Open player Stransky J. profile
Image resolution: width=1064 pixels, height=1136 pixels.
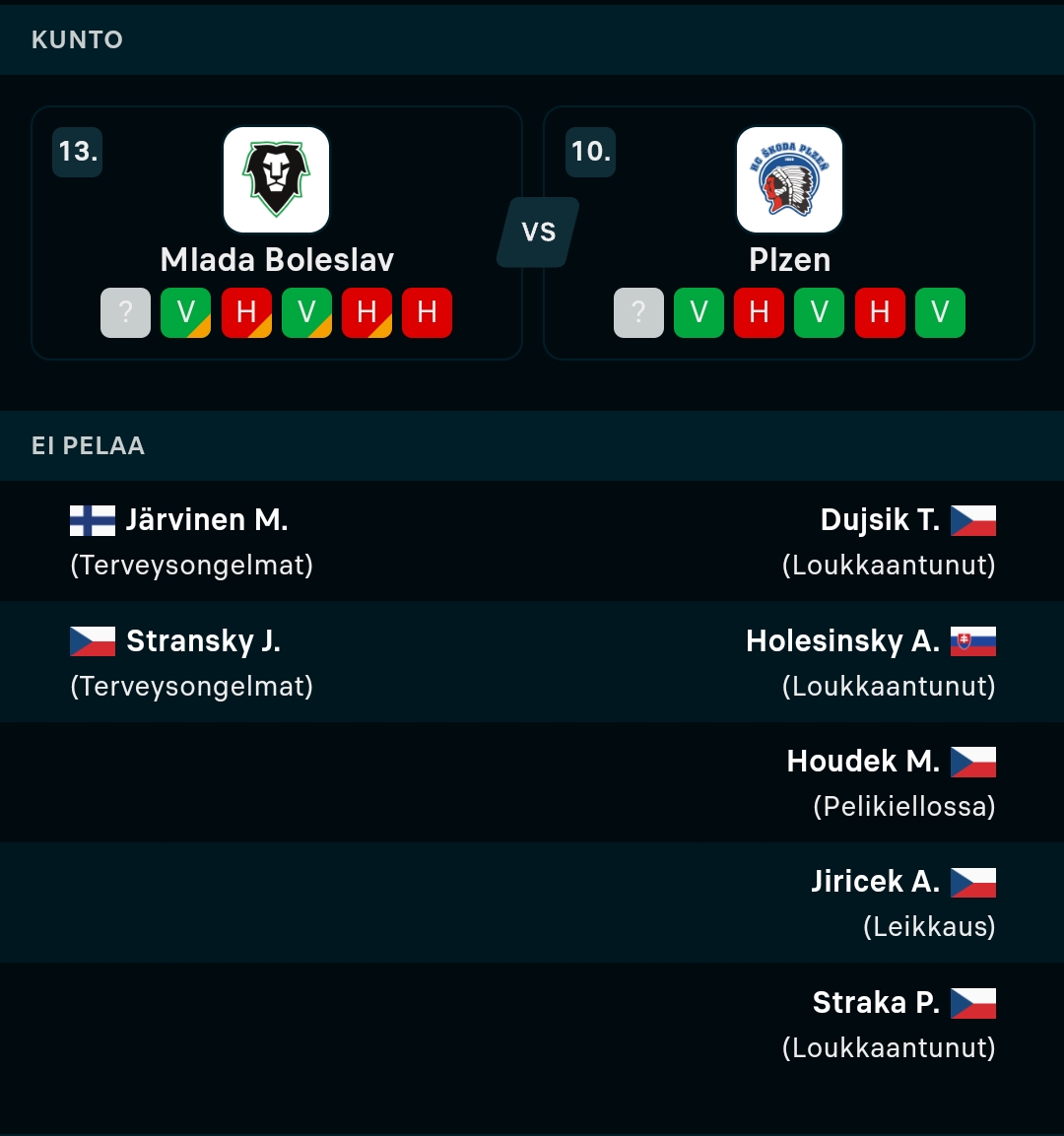pyautogui.click(x=203, y=640)
